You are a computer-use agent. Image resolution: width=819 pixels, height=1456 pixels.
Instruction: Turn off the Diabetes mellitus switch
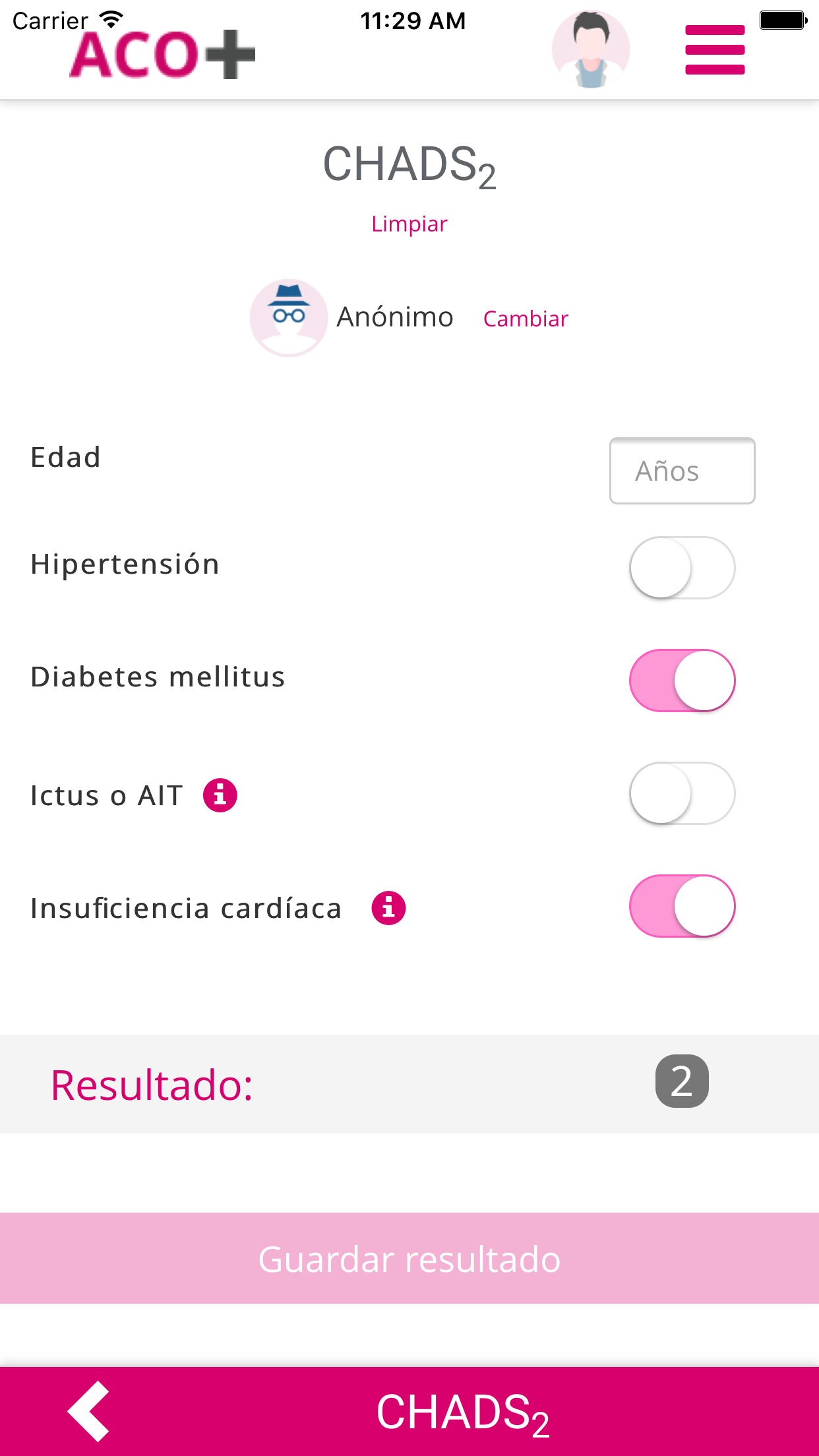682,681
